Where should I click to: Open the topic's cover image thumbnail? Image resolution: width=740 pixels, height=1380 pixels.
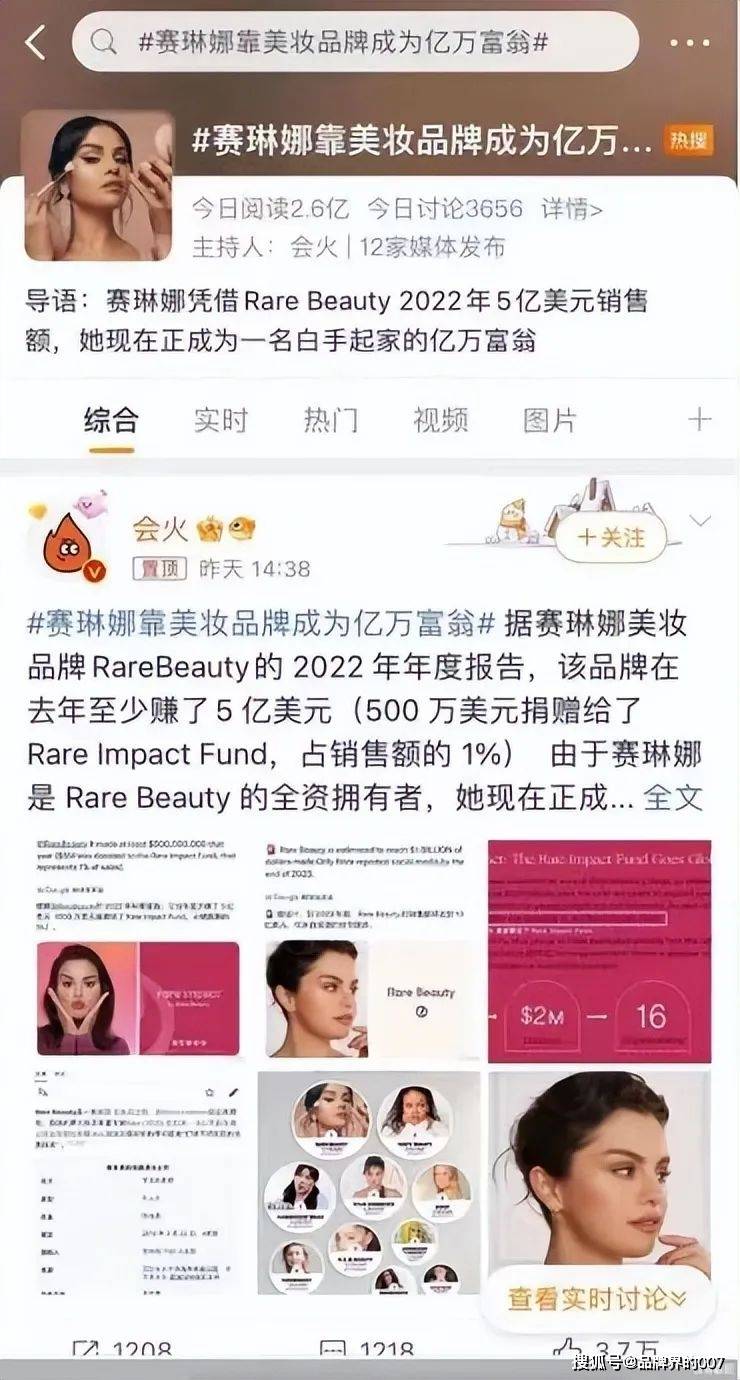tap(97, 185)
